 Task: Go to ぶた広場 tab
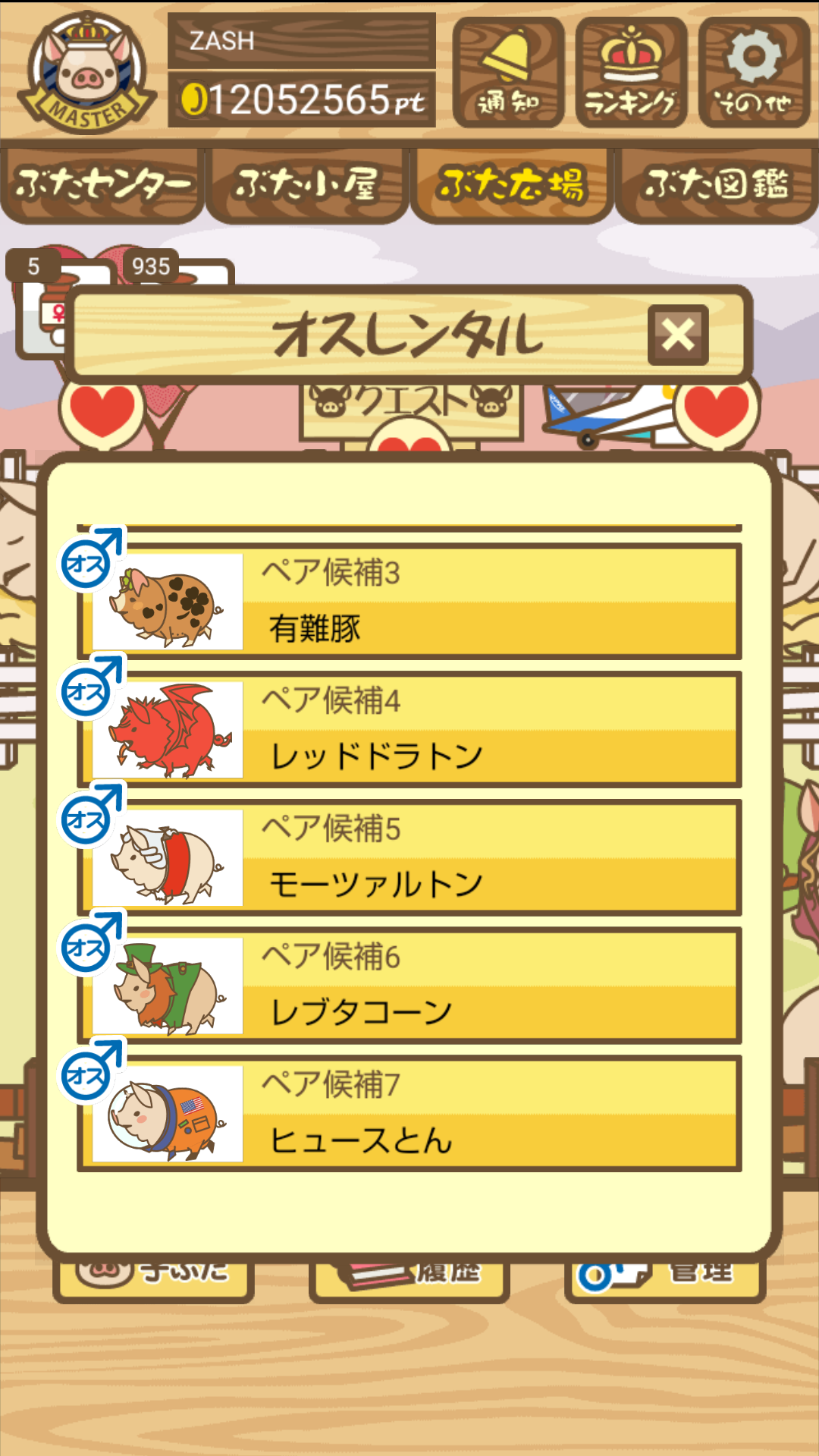(512, 185)
